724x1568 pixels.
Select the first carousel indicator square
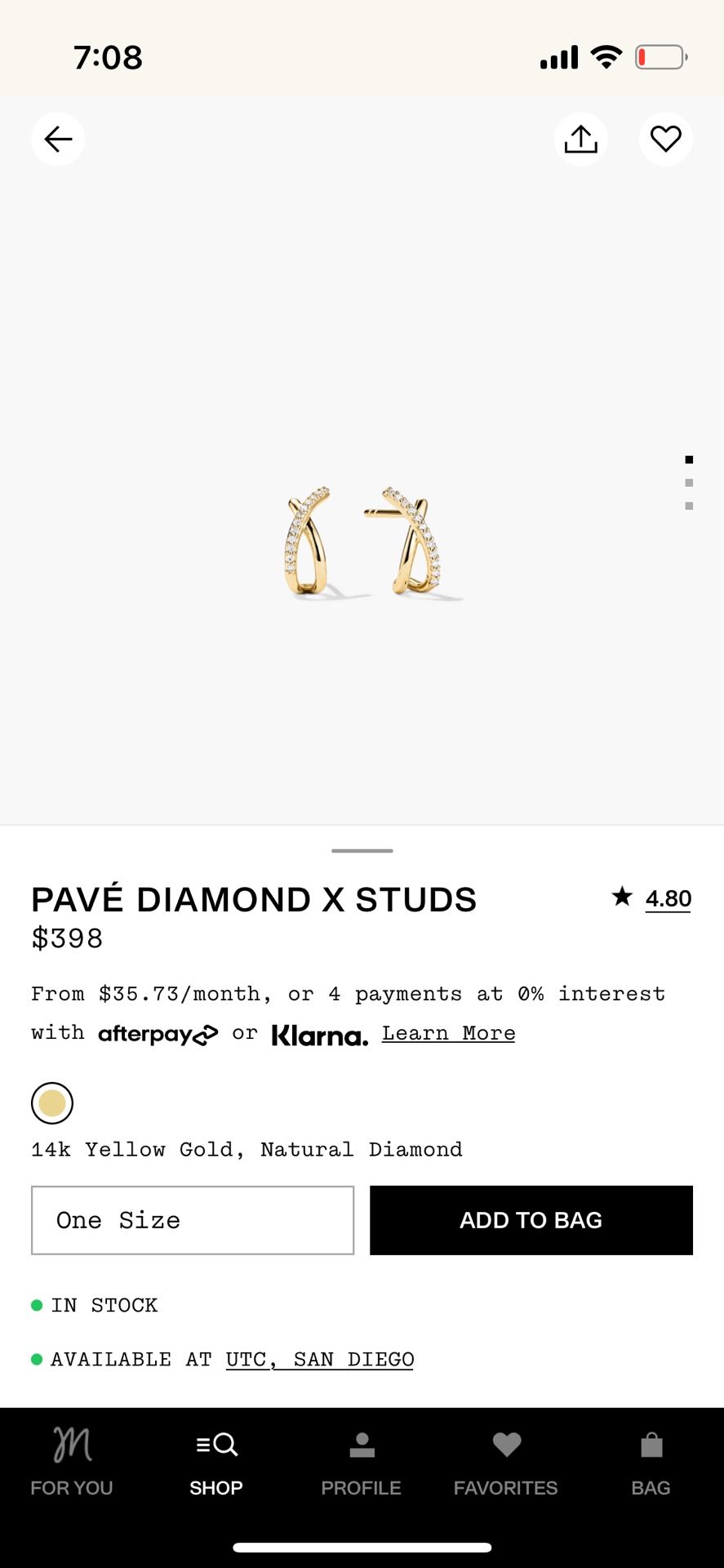point(690,460)
